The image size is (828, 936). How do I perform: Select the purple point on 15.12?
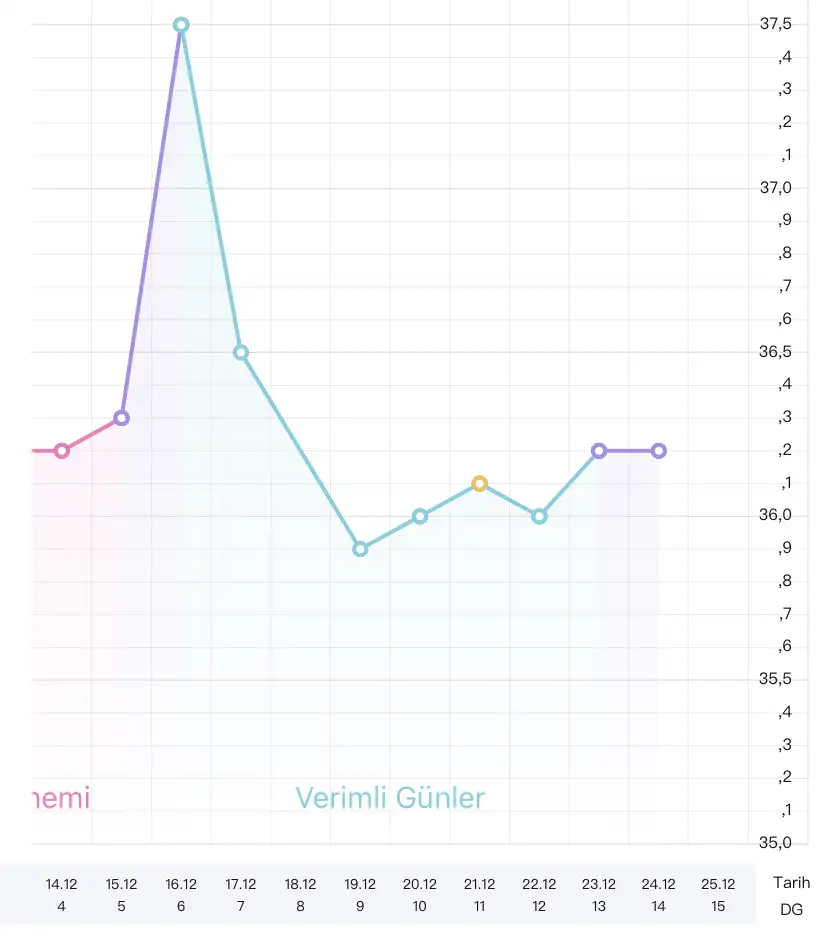point(121,418)
